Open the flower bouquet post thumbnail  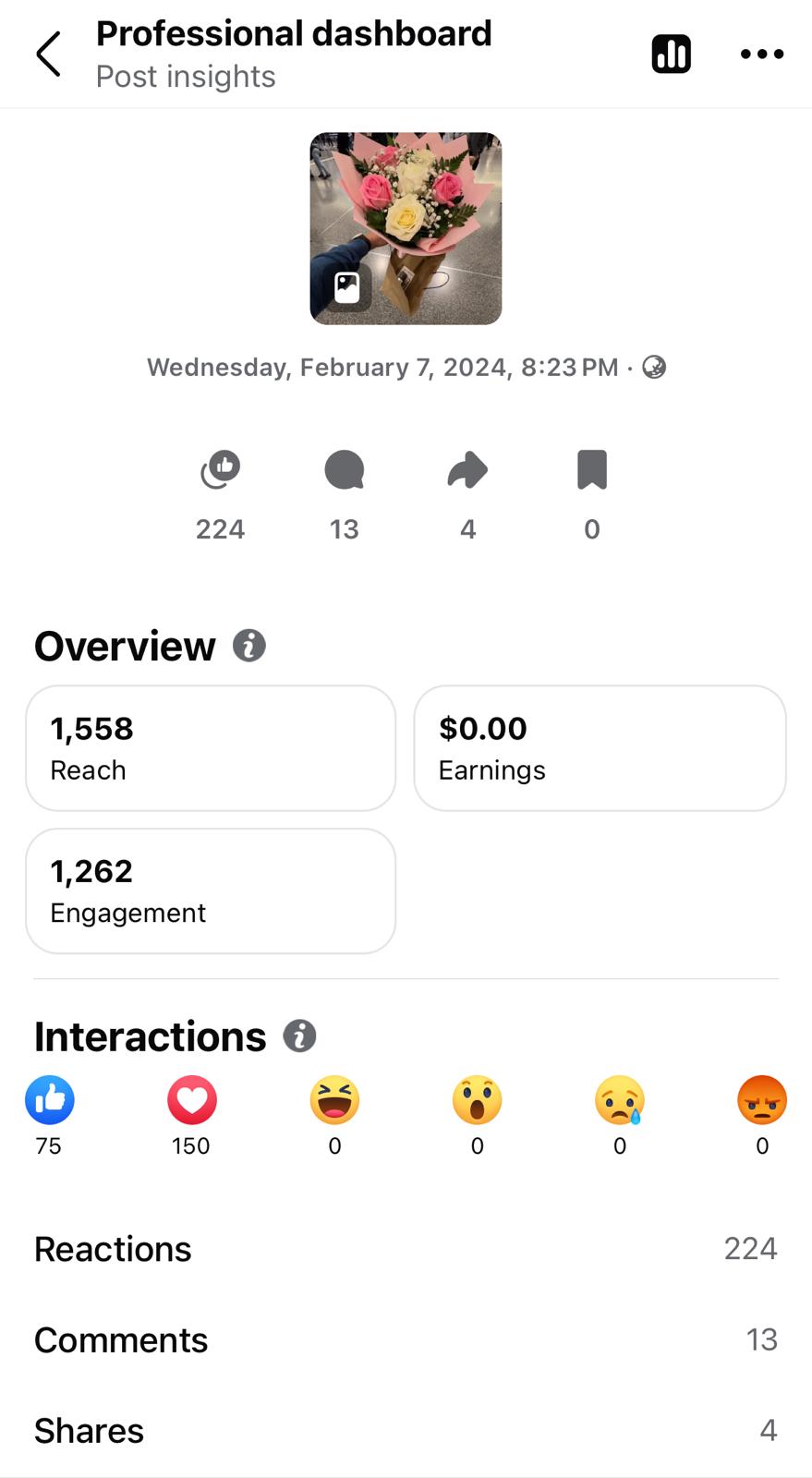click(406, 228)
